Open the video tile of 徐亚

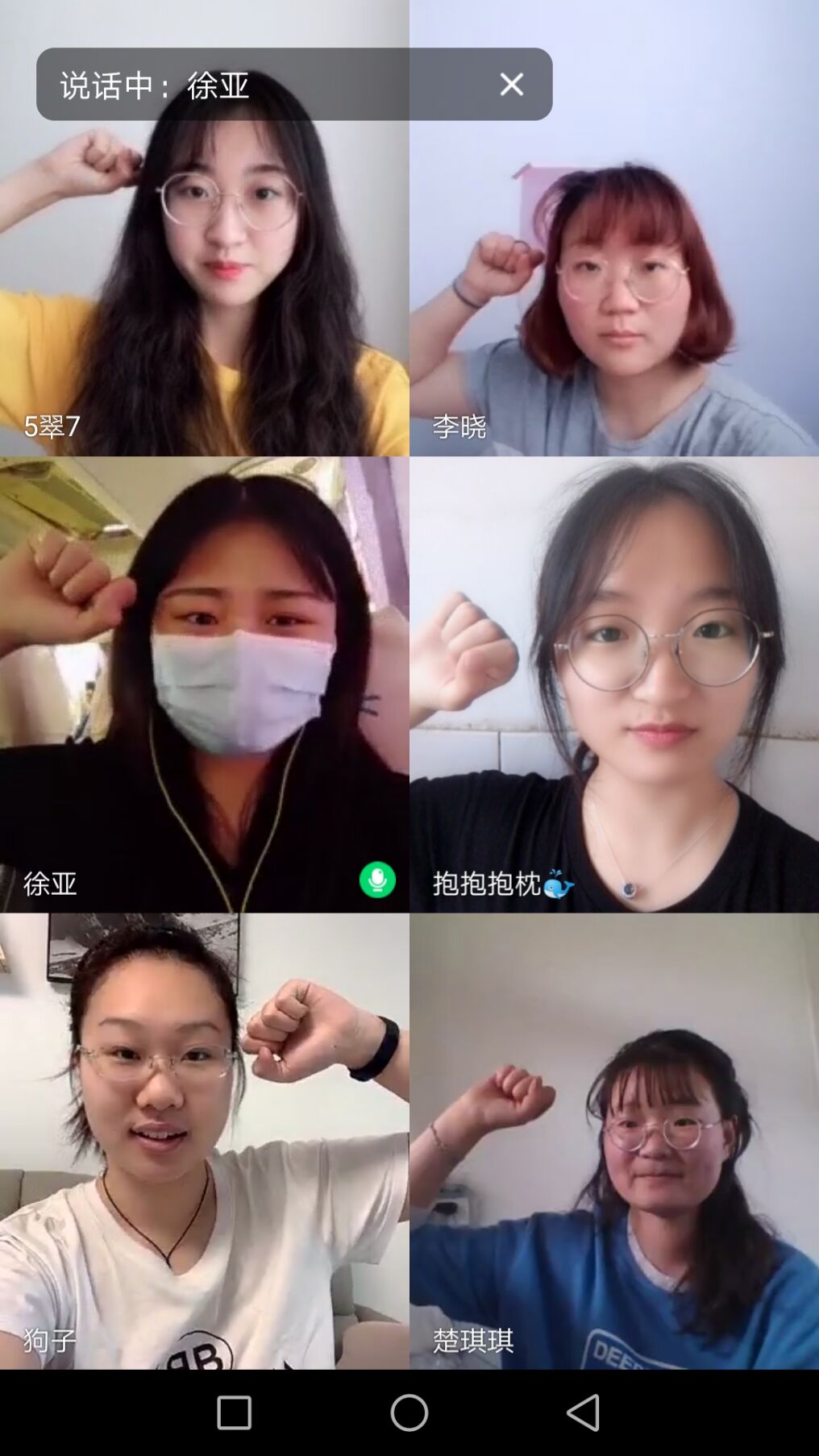tap(204, 685)
